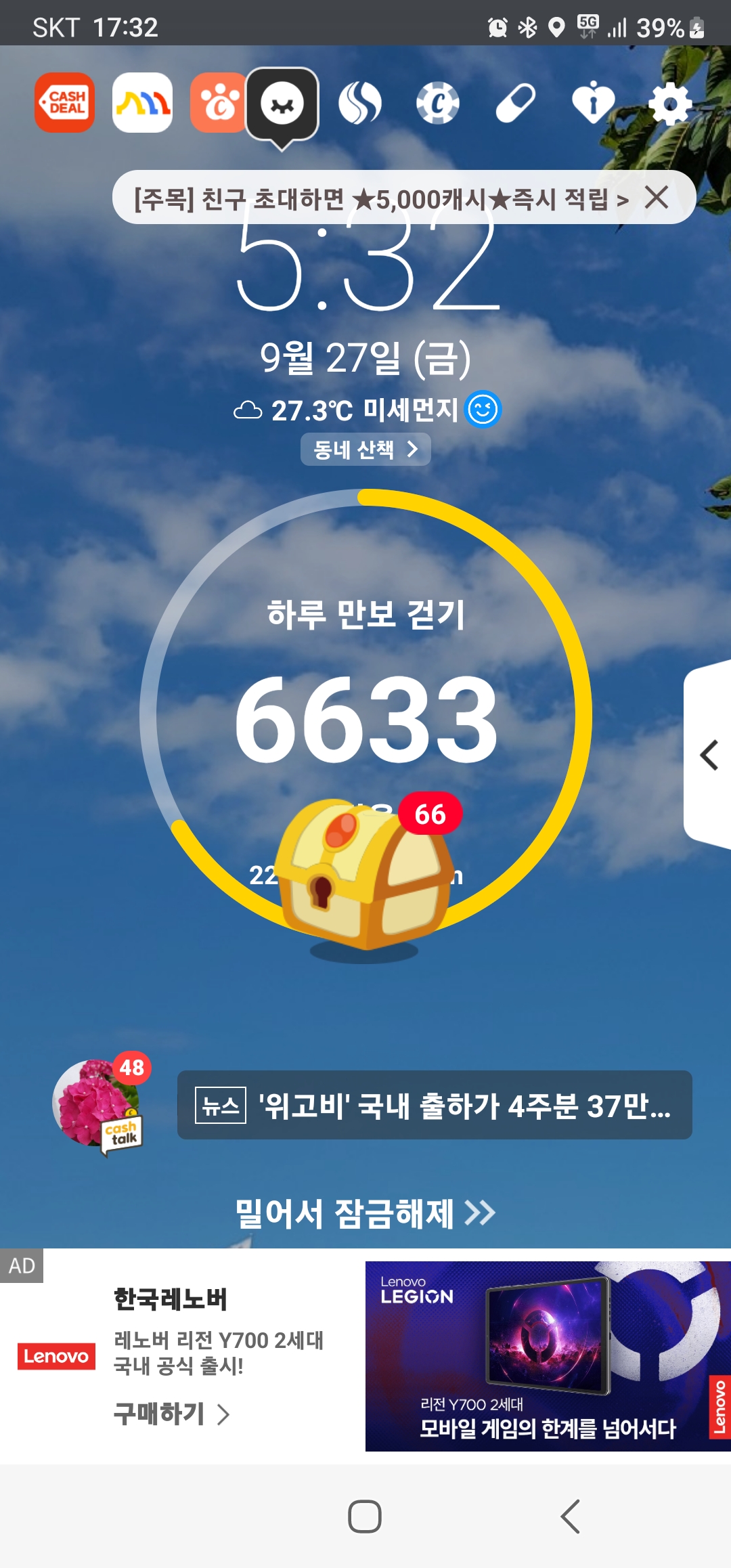This screenshot has height=1568, width=731.
Task: Open the Cash Deal icon
Action: click(x=64, y=103)
